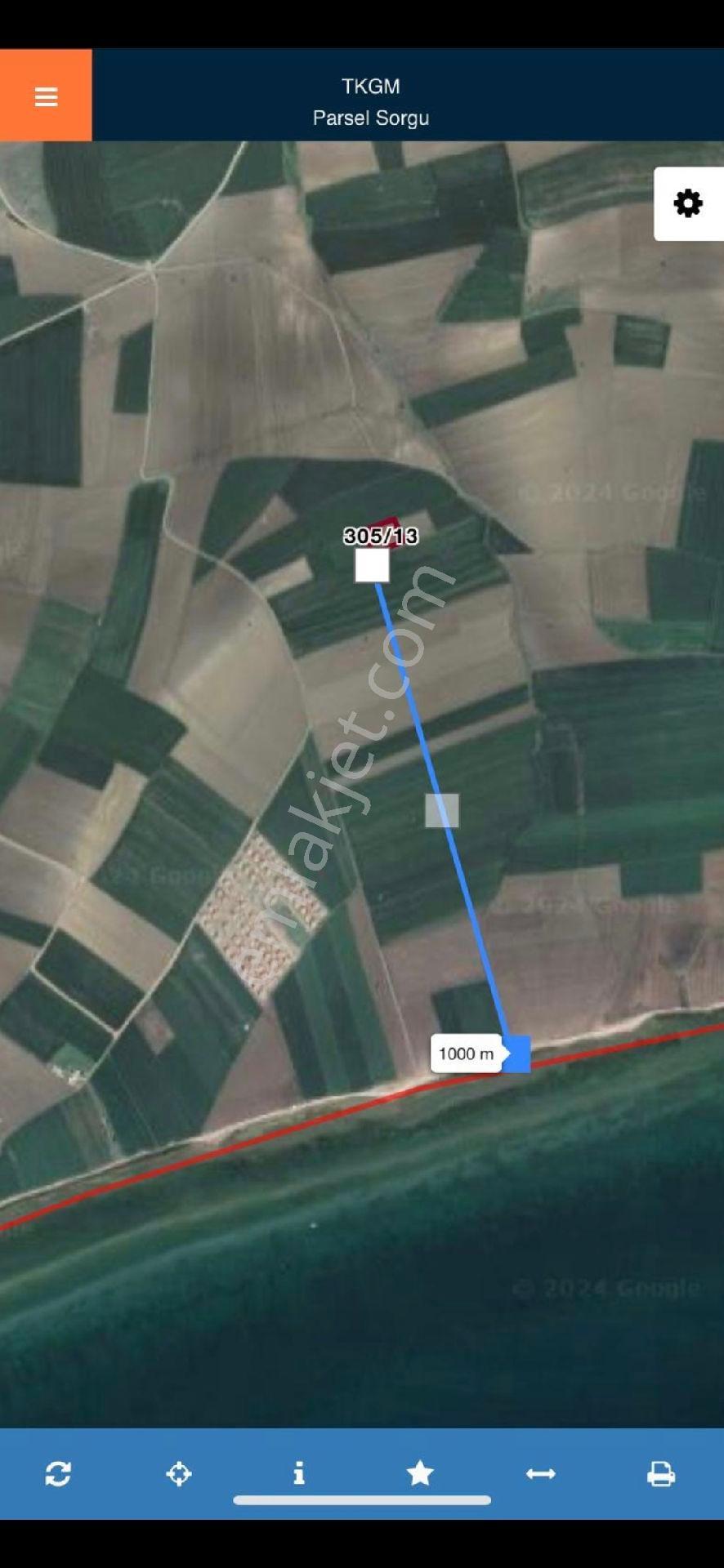Open favorites star icon
This screenshot has width=724, height=1568.
tap(420, 1473)
